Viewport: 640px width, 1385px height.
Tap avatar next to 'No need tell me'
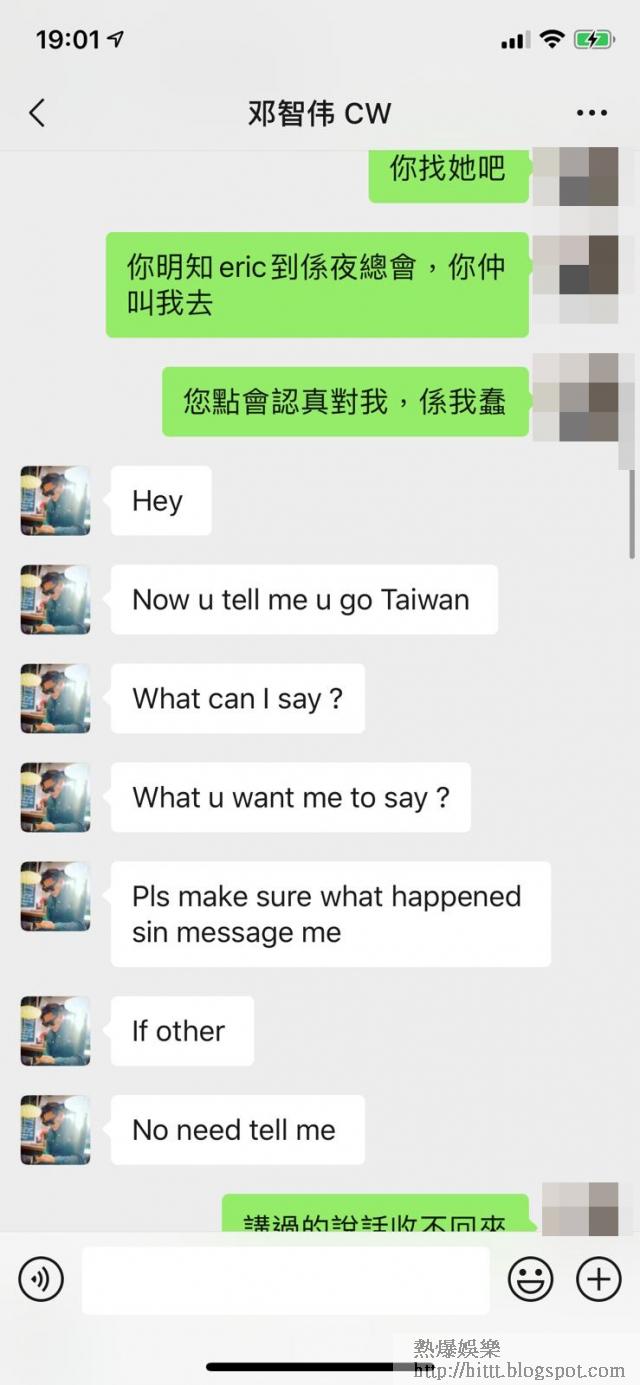click(x=56, y=1130)
